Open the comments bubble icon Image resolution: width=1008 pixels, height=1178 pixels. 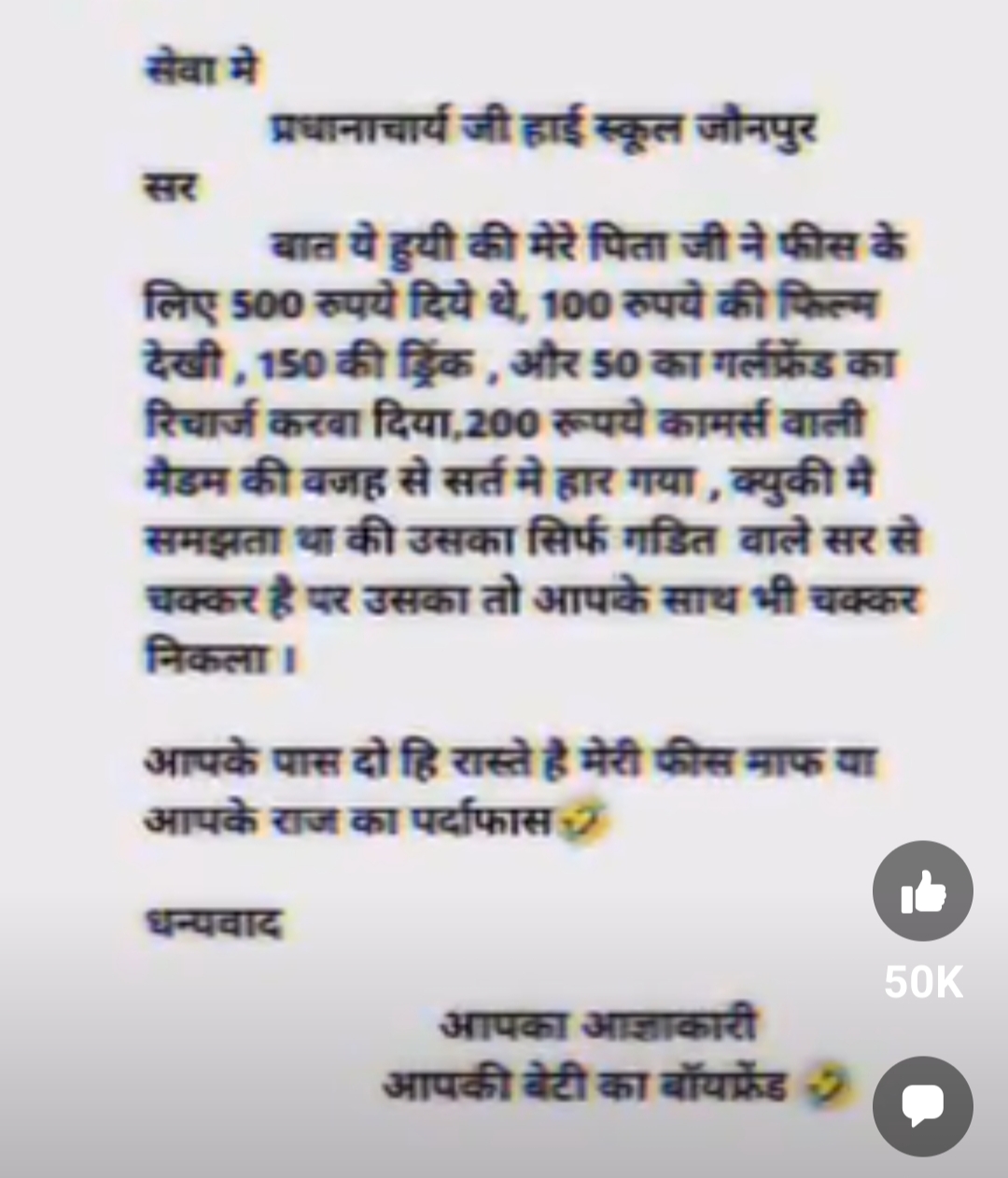922,1106
